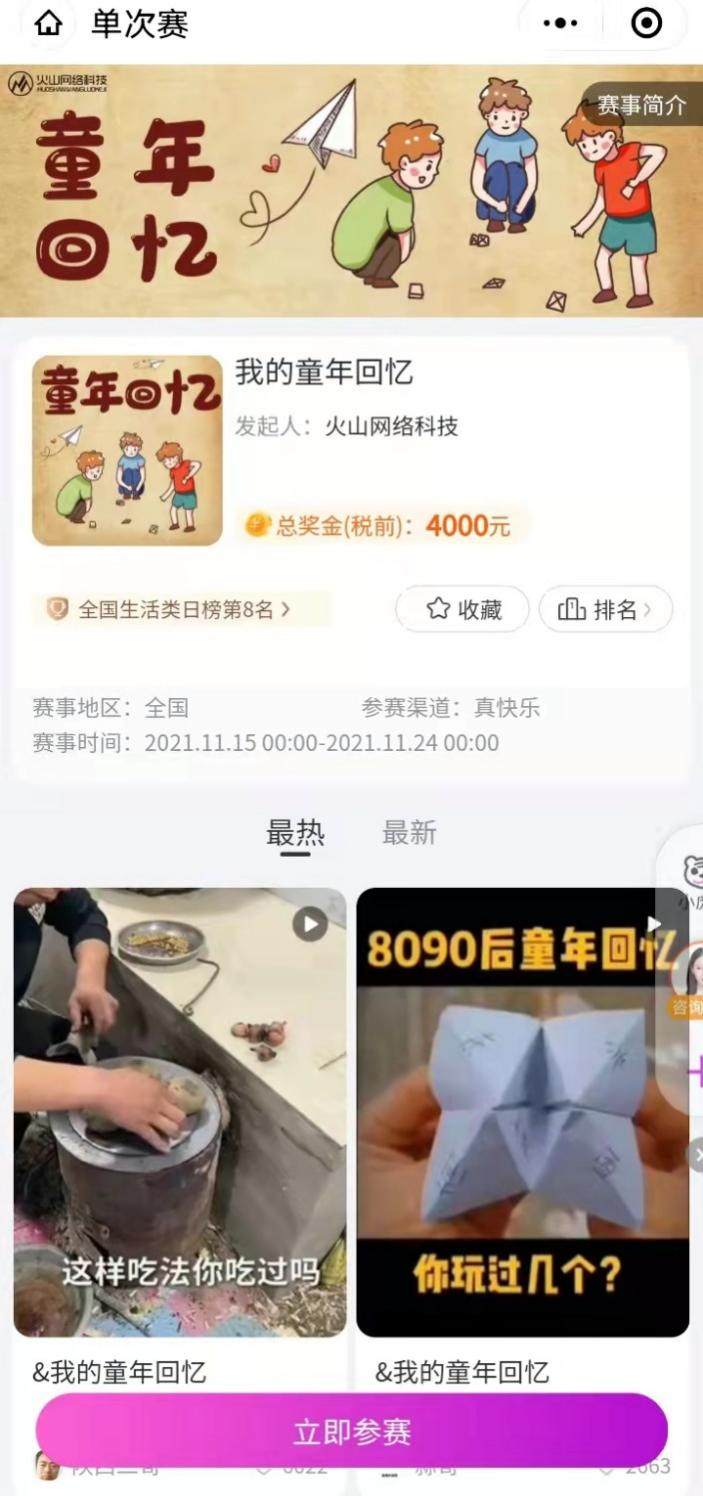Tap 收藏 to bookmark this contest
This screenshot has width=703, height=1496.
point(463,609)
